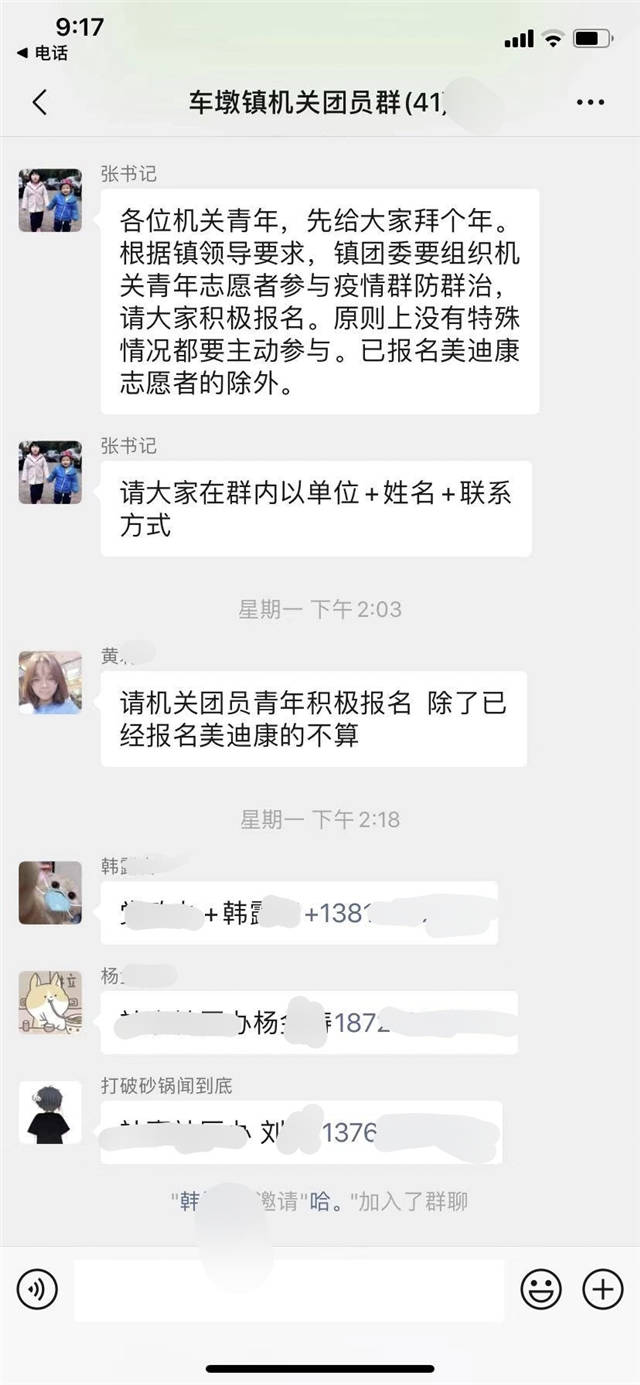Tap the message text field
Image resolution: width=640 pixels, height=1385 pixels.
pos(290,1289)
